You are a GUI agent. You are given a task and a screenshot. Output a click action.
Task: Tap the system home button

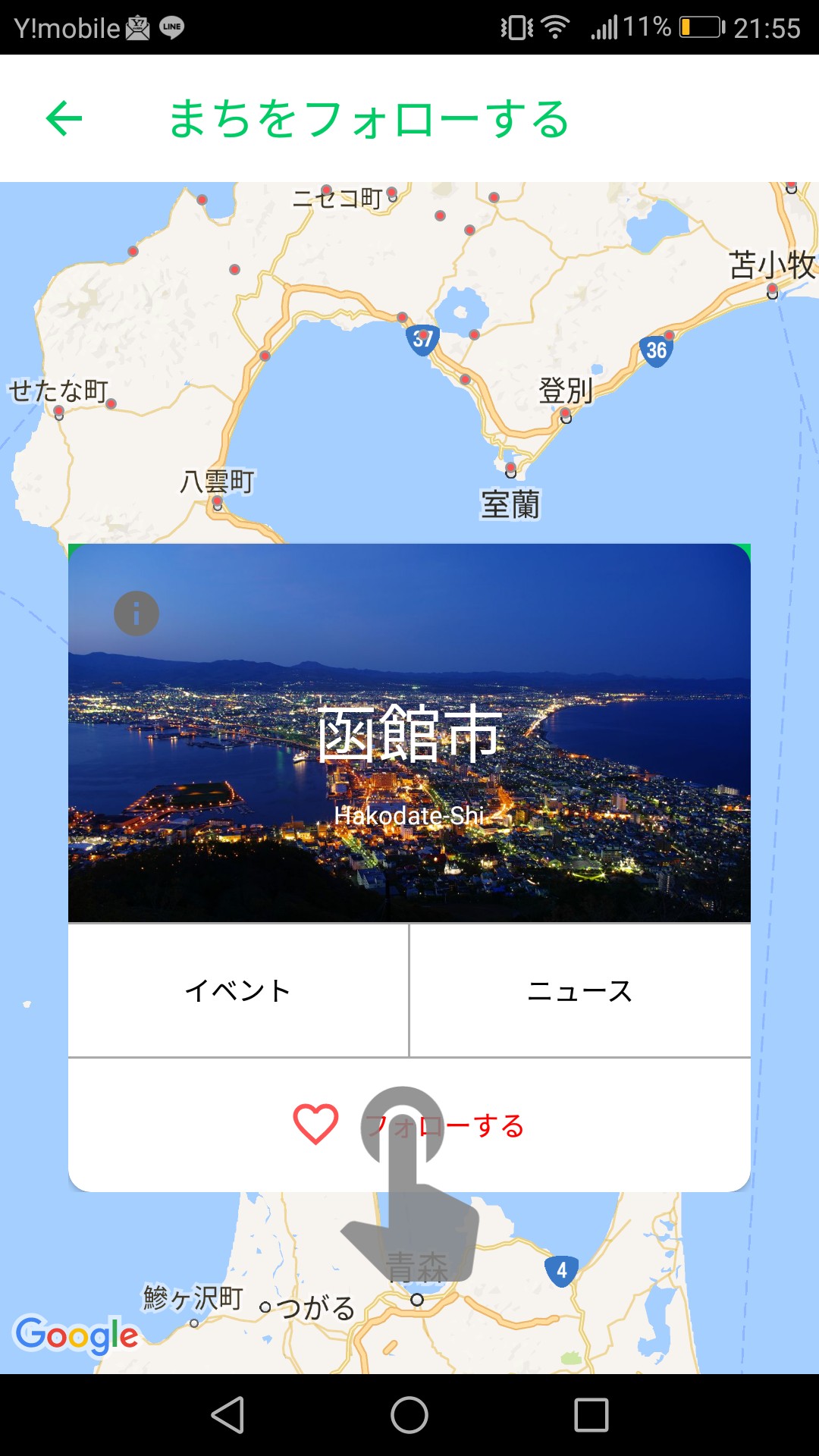click(x=409, y=1415)
